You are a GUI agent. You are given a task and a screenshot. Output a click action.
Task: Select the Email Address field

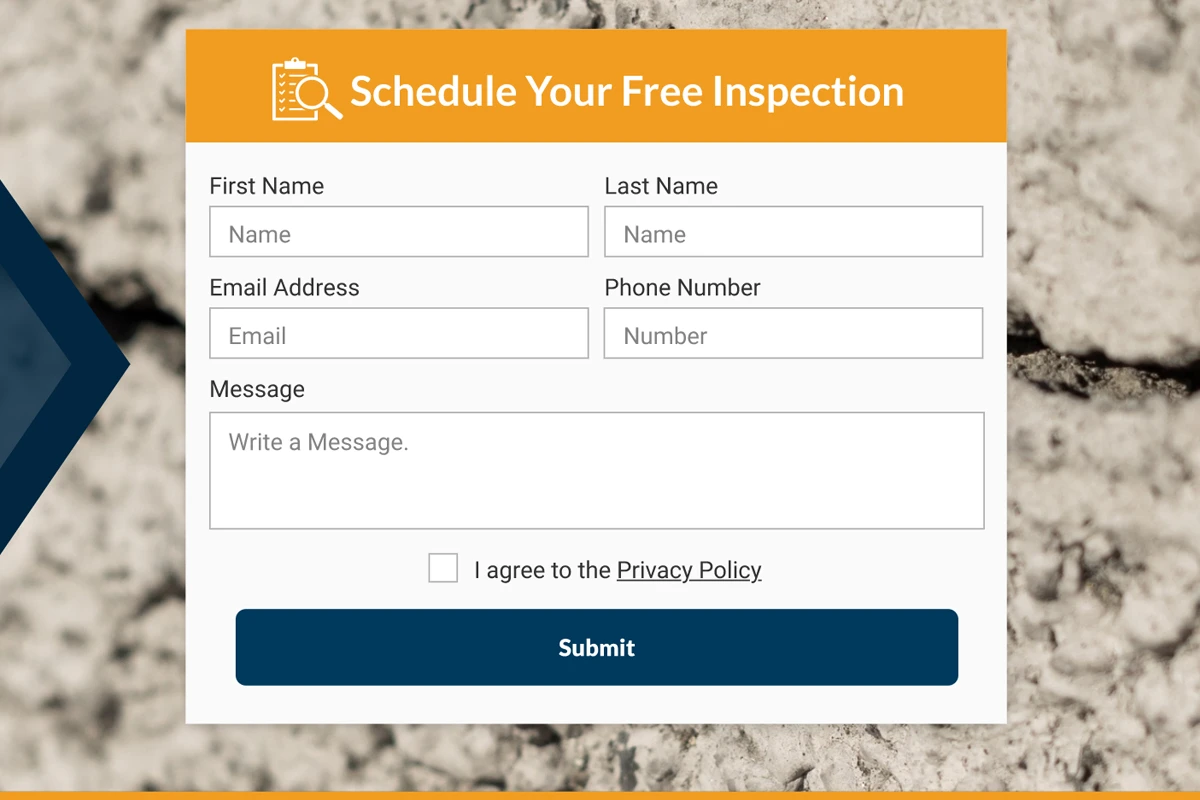[398, 334]
